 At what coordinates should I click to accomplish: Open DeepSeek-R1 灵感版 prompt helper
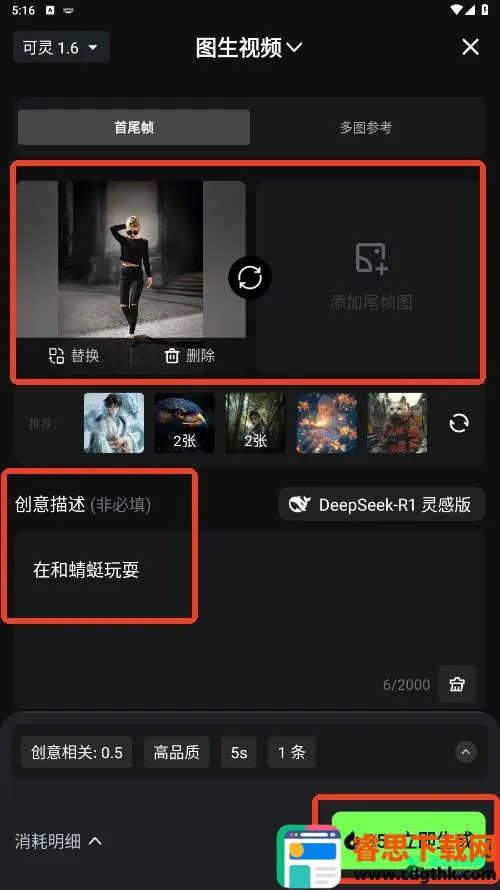381,504
